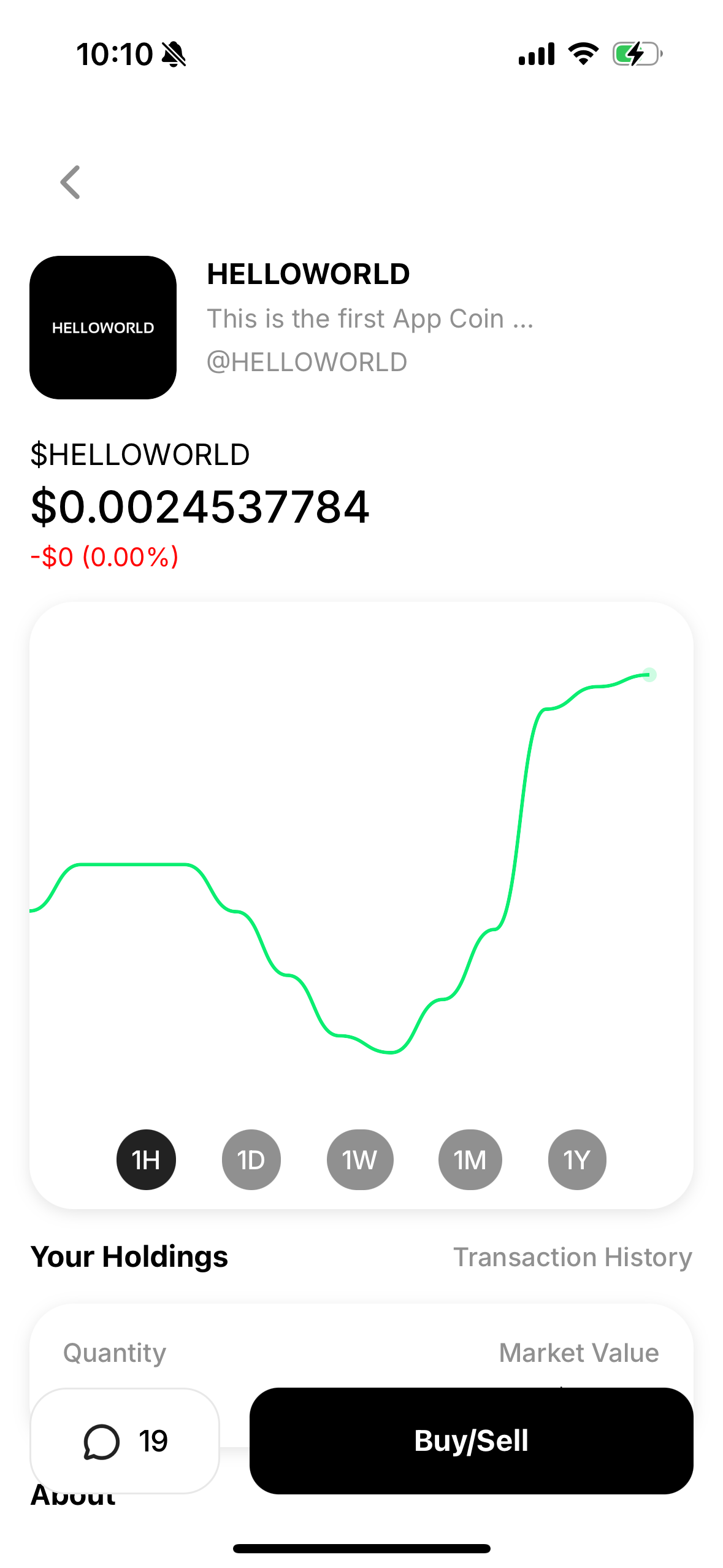Go back using the back arrow
Viewport: 723px width, 1568px height.
pos(71,182)
